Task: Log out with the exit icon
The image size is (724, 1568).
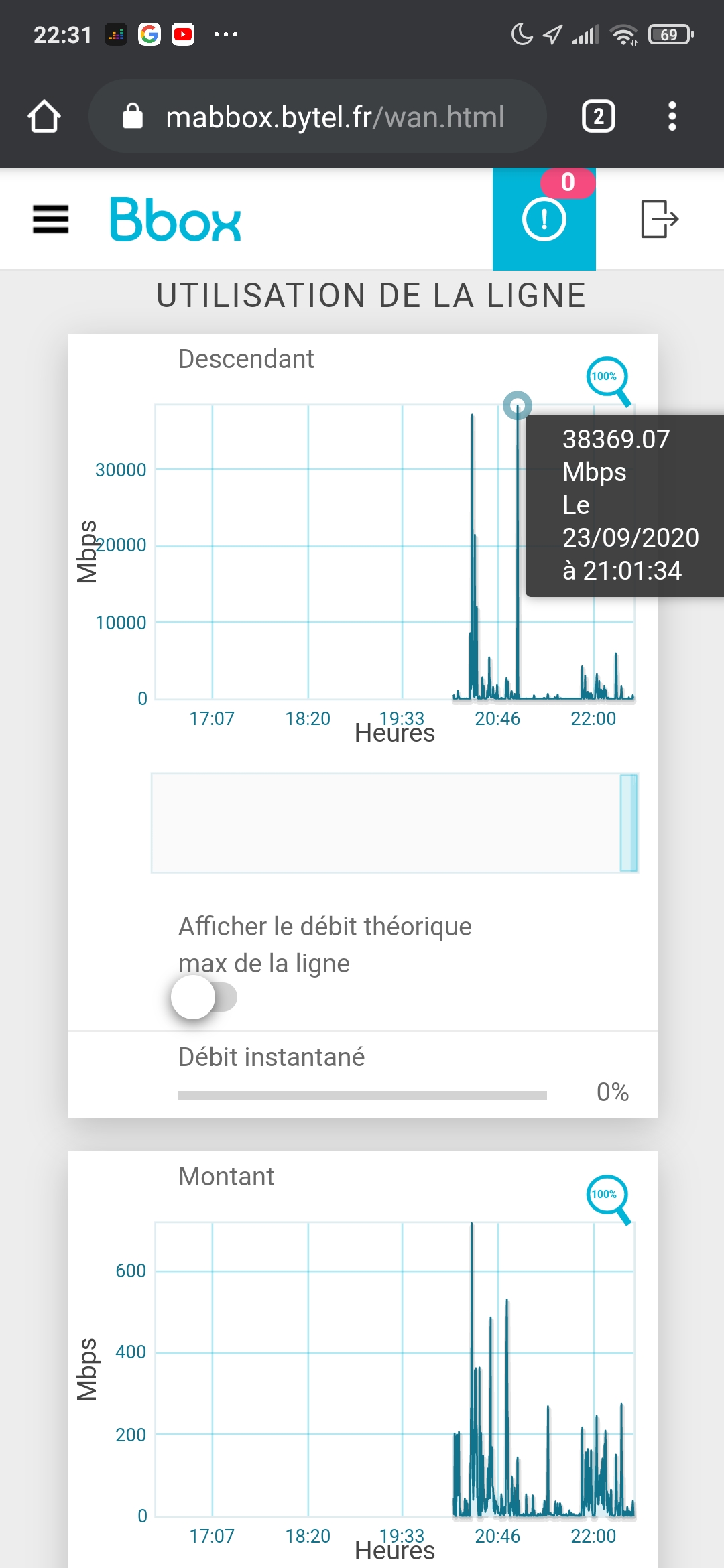Action: click(660, 219)
